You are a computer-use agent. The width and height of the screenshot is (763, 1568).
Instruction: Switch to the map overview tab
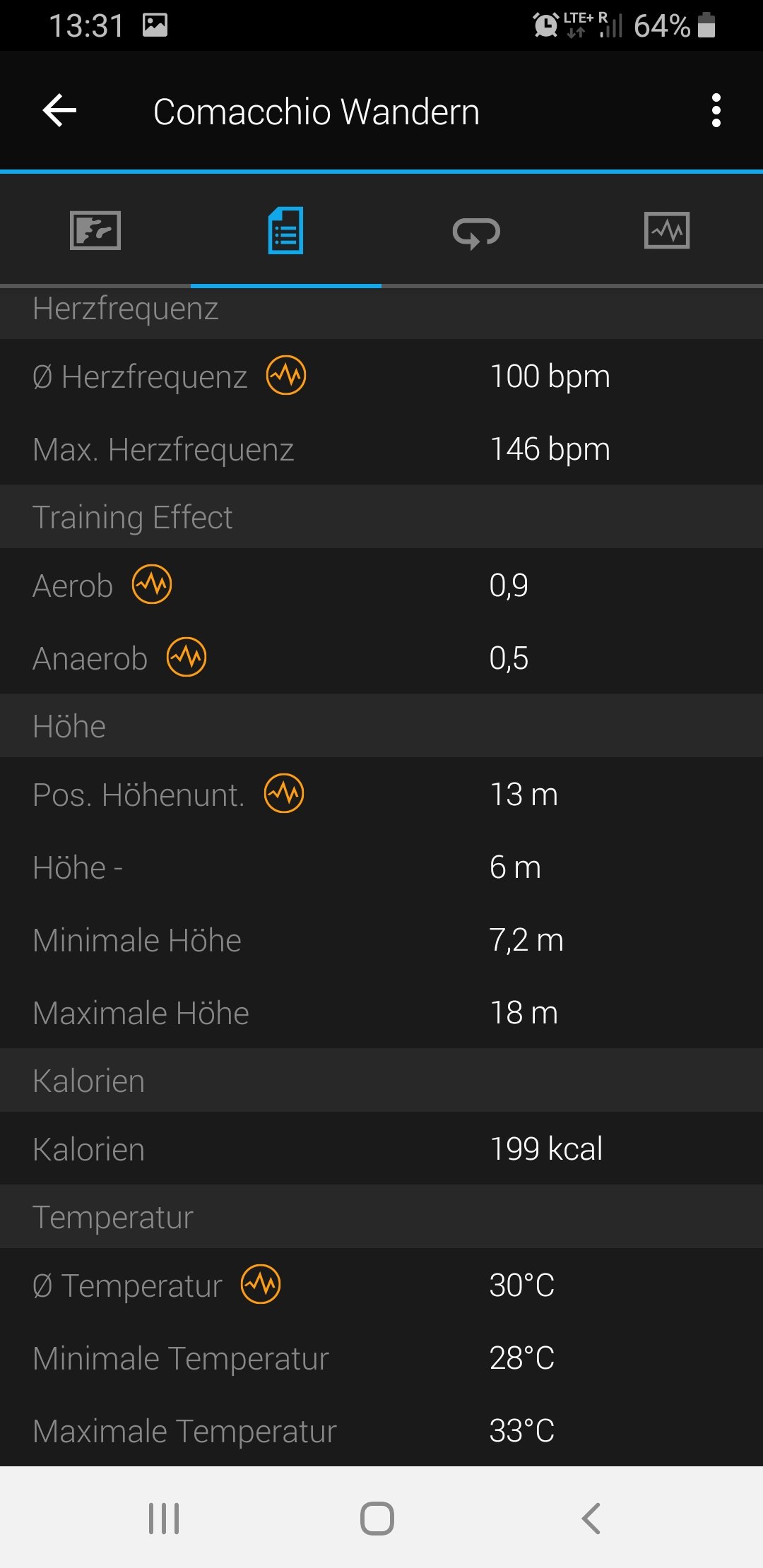pyautogui.click(x=95, y=230)
